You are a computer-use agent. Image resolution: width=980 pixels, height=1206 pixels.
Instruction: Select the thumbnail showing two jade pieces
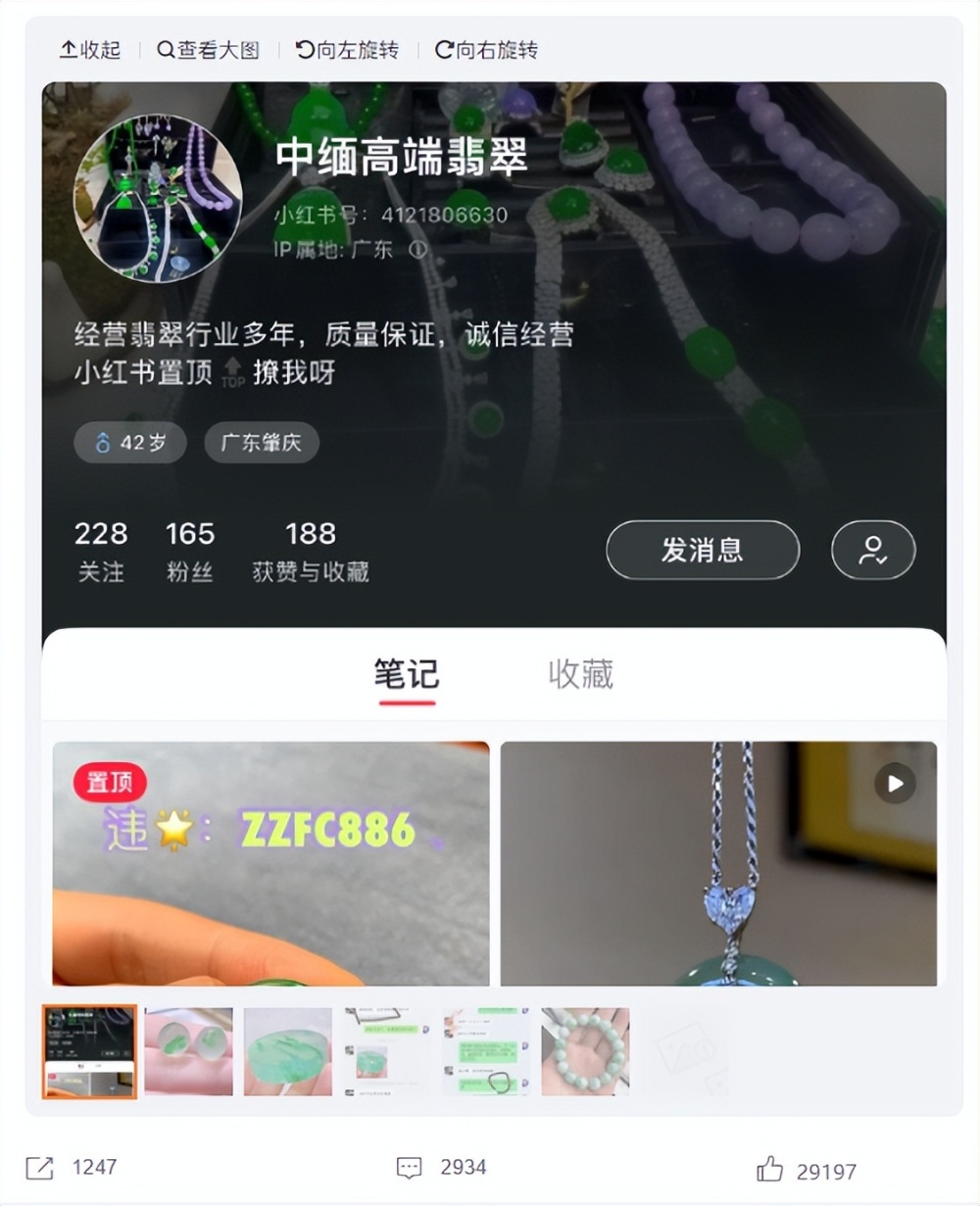coord(189,1051)
